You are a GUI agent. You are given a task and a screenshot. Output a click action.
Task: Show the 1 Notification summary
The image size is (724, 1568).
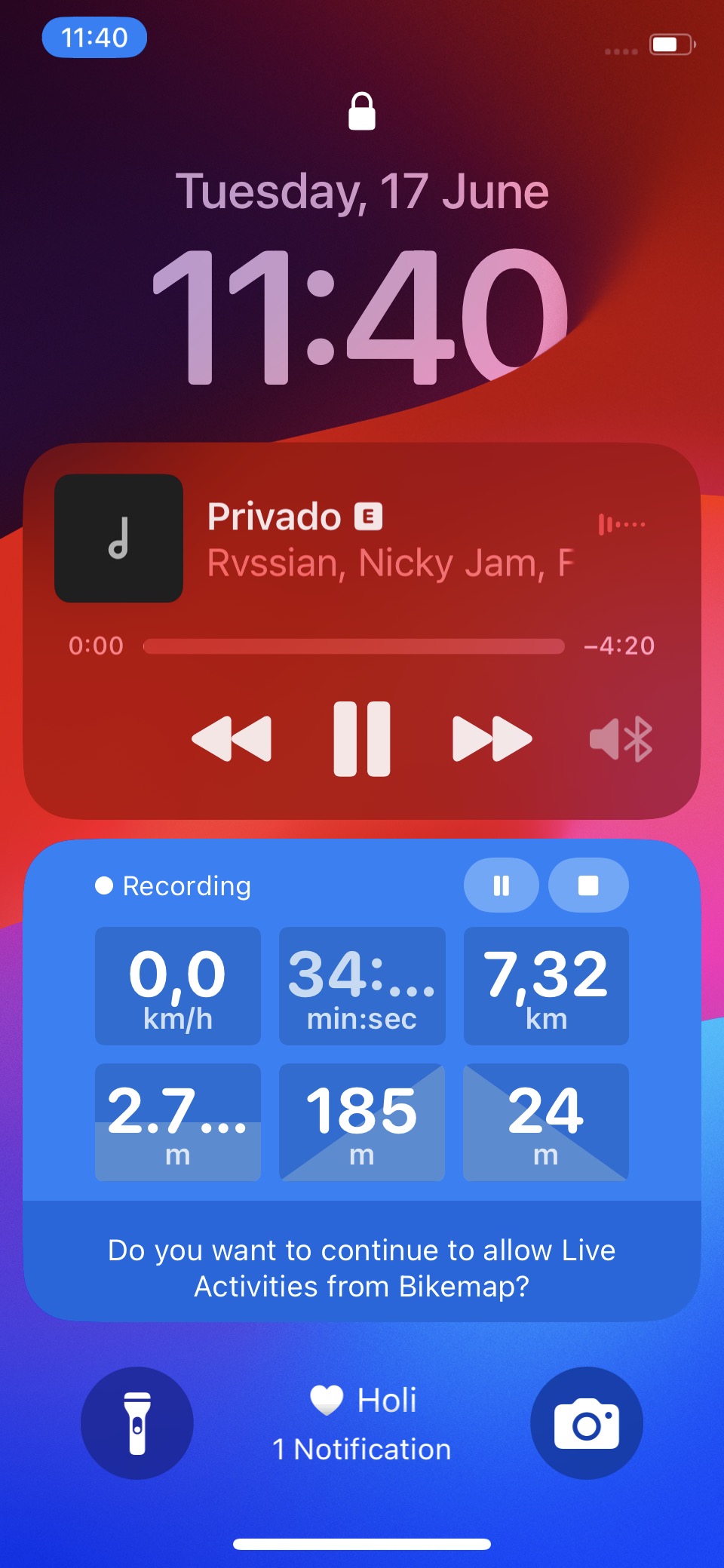coord(362,1424)
